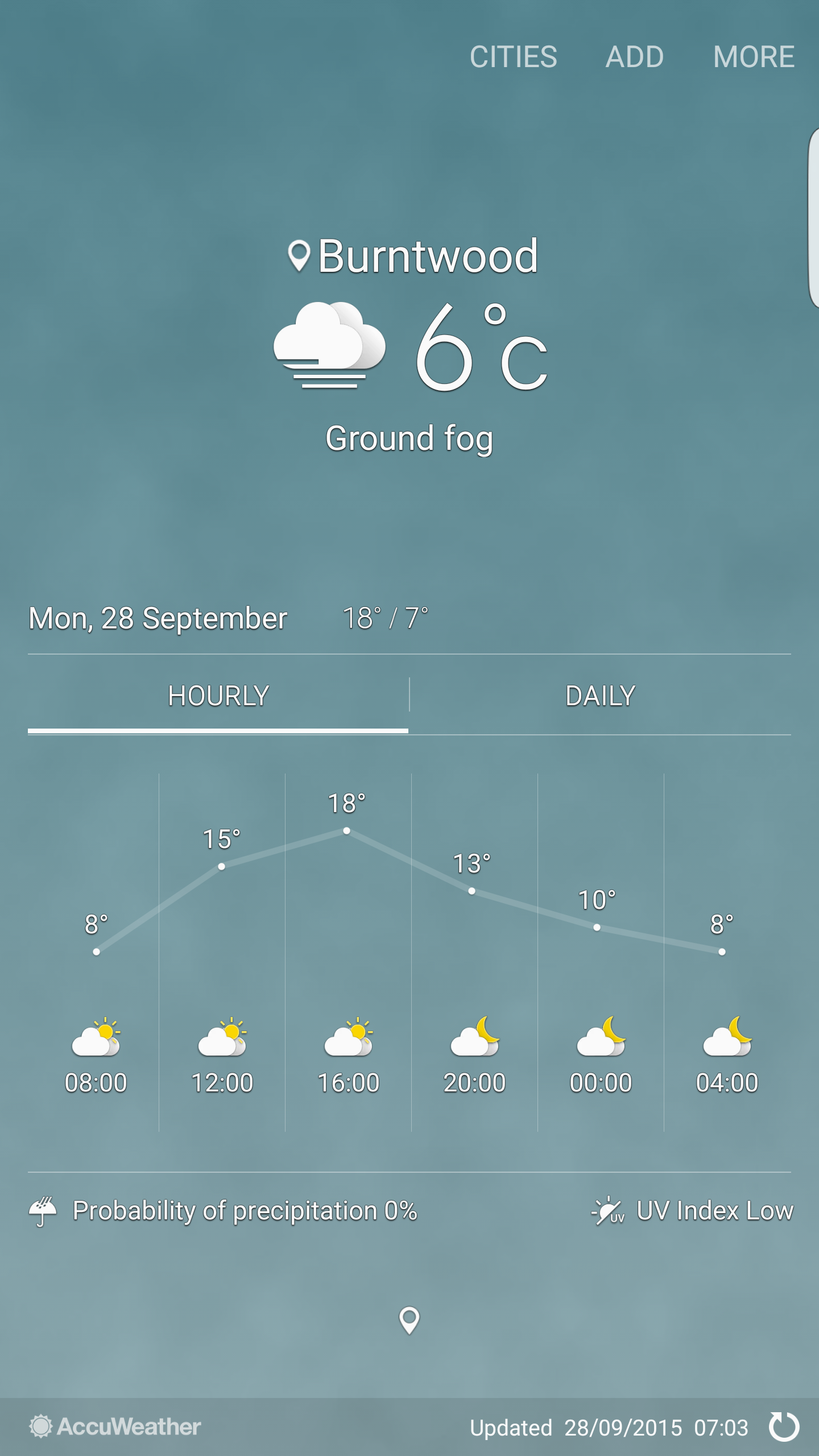Switch to the Daily forecast tab
Screen dimensions: 819x1456
pos(600,696)
